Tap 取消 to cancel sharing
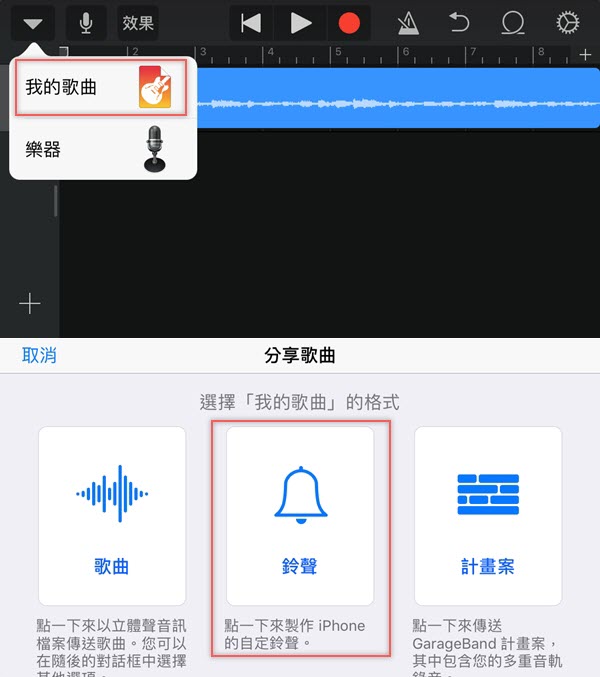The height and width of the screenshot is (677, 600). coord(39,355)
